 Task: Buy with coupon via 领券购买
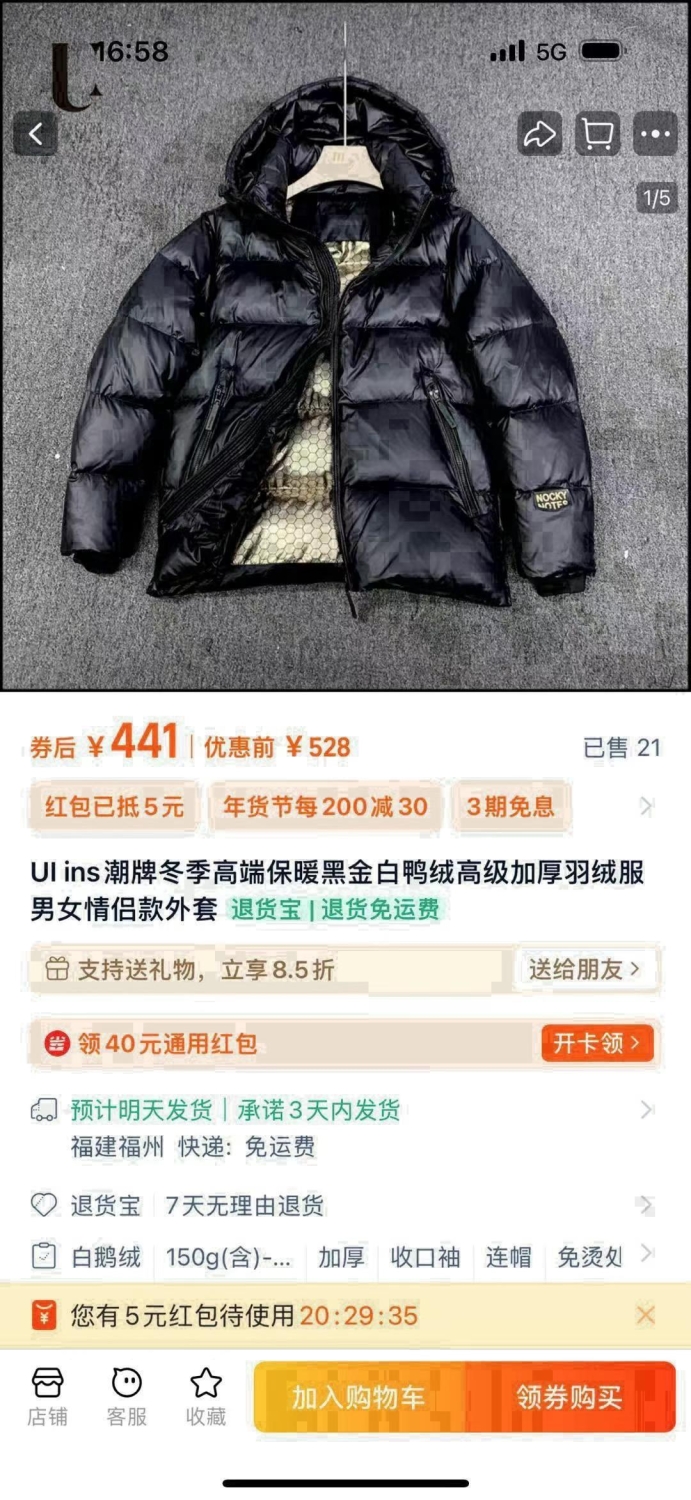click(x=570, y=1397)
